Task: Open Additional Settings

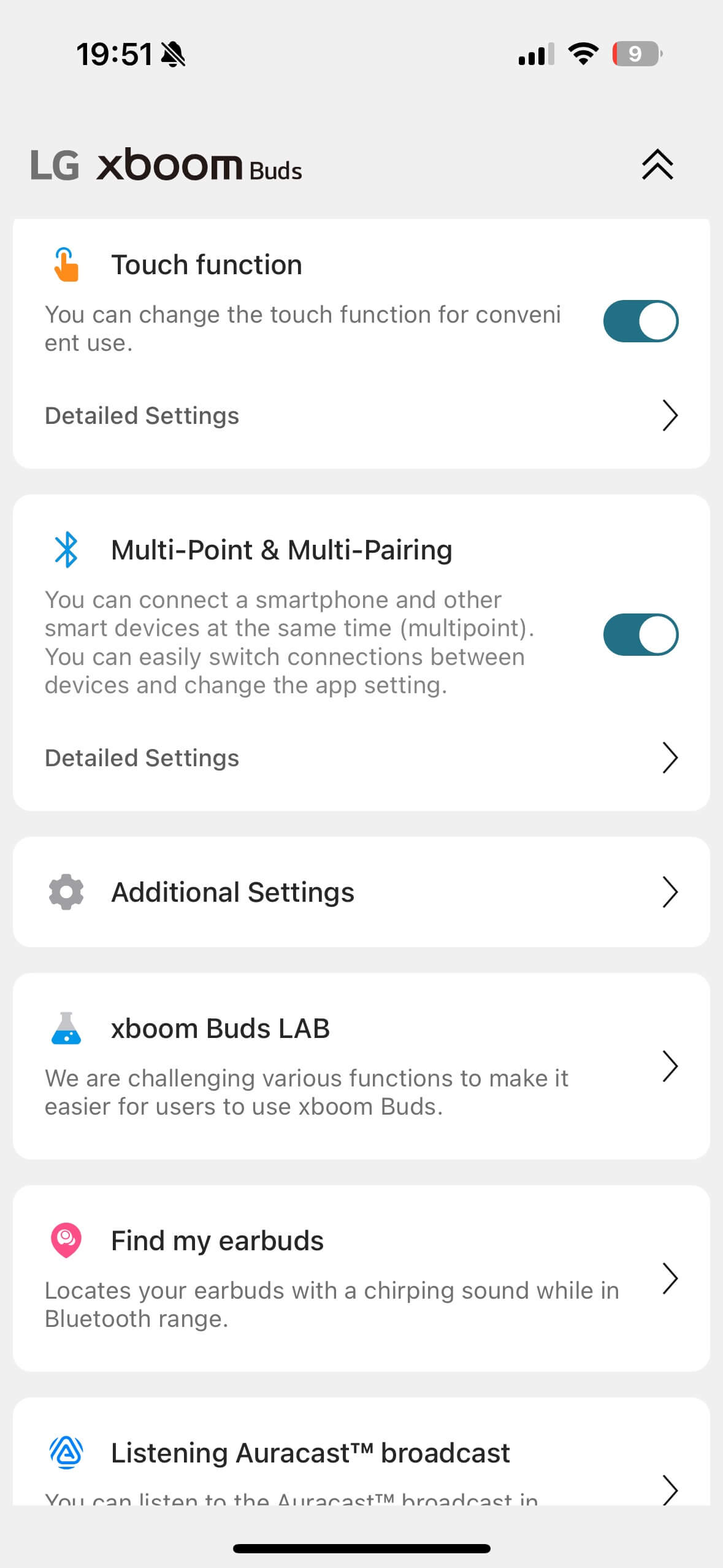Action: tap(361, 892)
